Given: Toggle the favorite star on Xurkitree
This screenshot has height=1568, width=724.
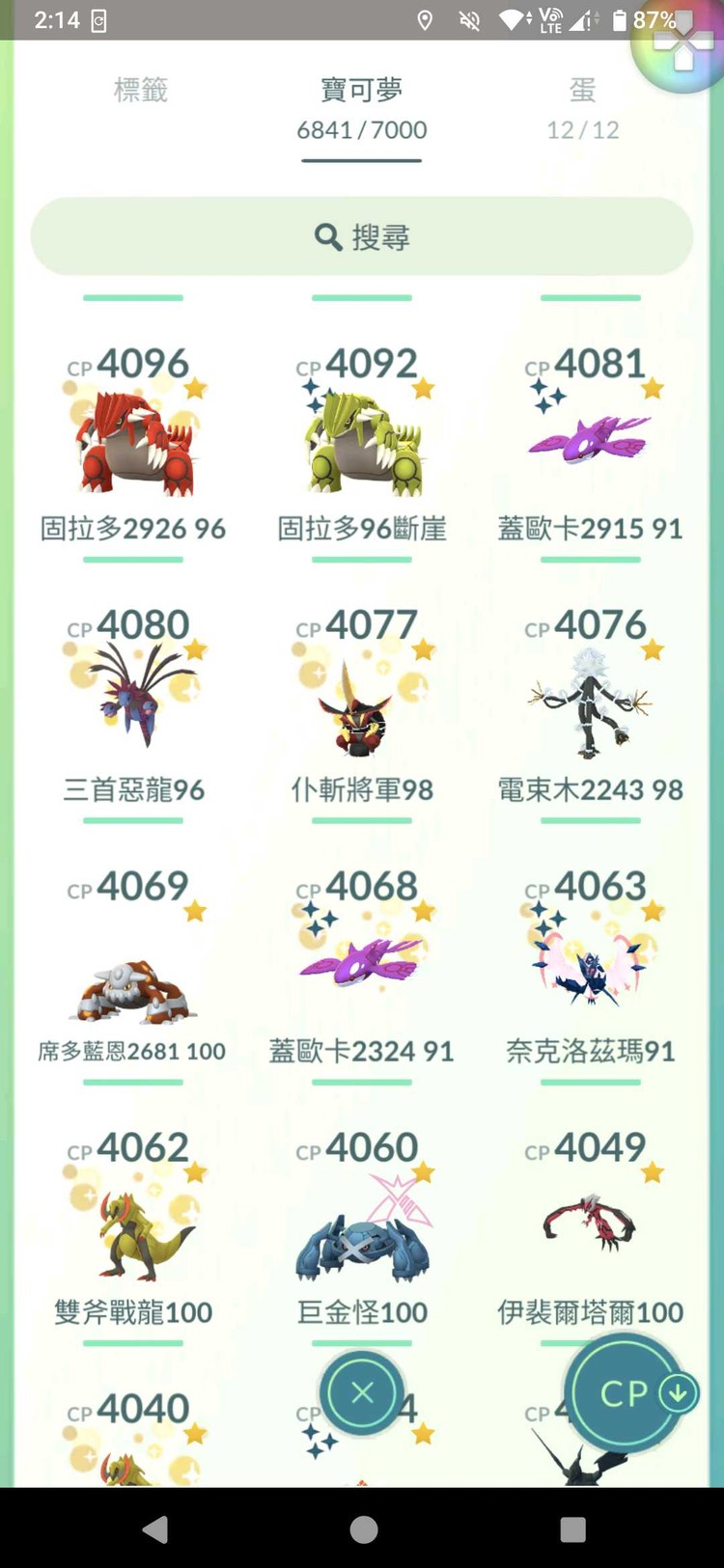Looking at the screenshot, I should pos(654,650).
